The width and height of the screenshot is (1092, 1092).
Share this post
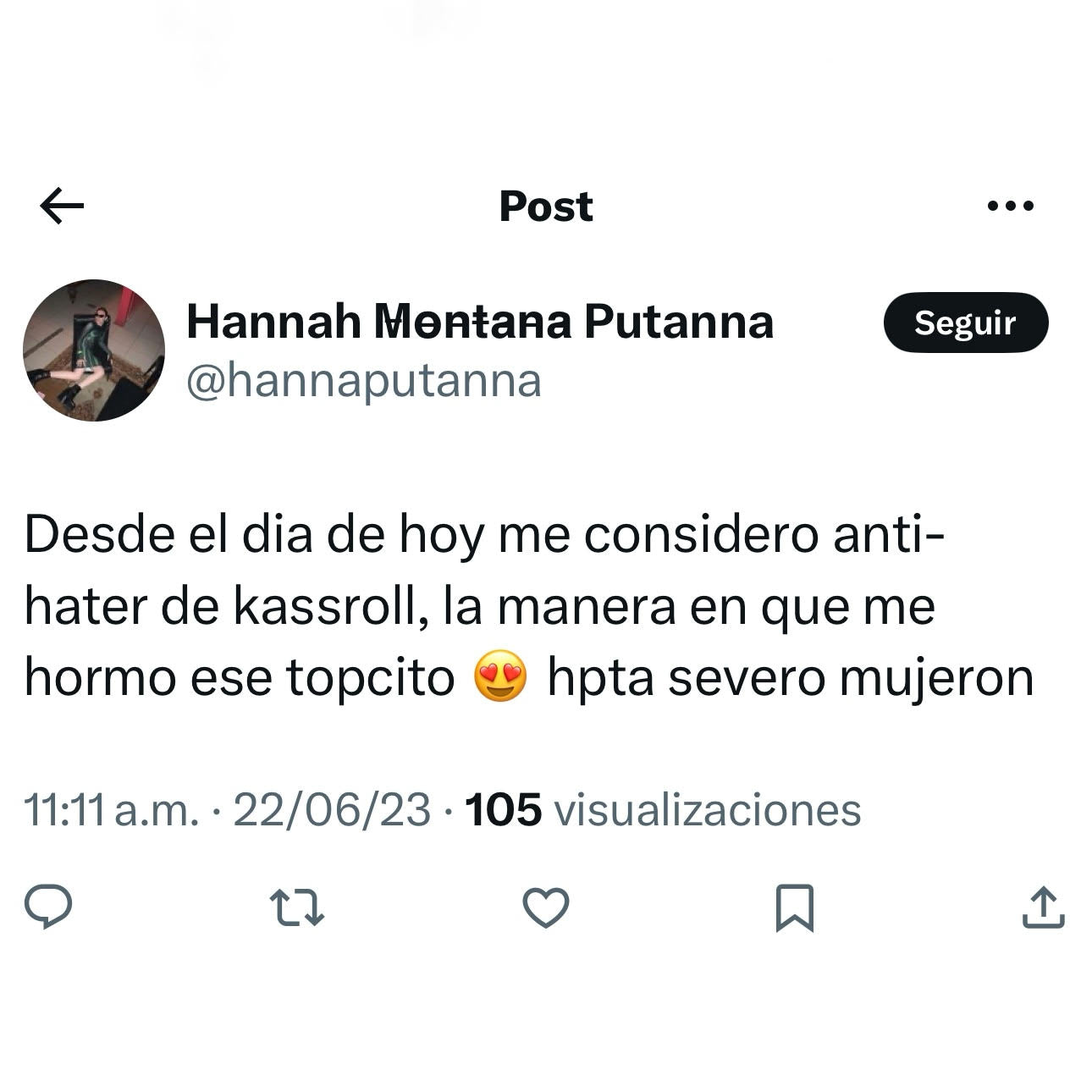[1043, 907]
